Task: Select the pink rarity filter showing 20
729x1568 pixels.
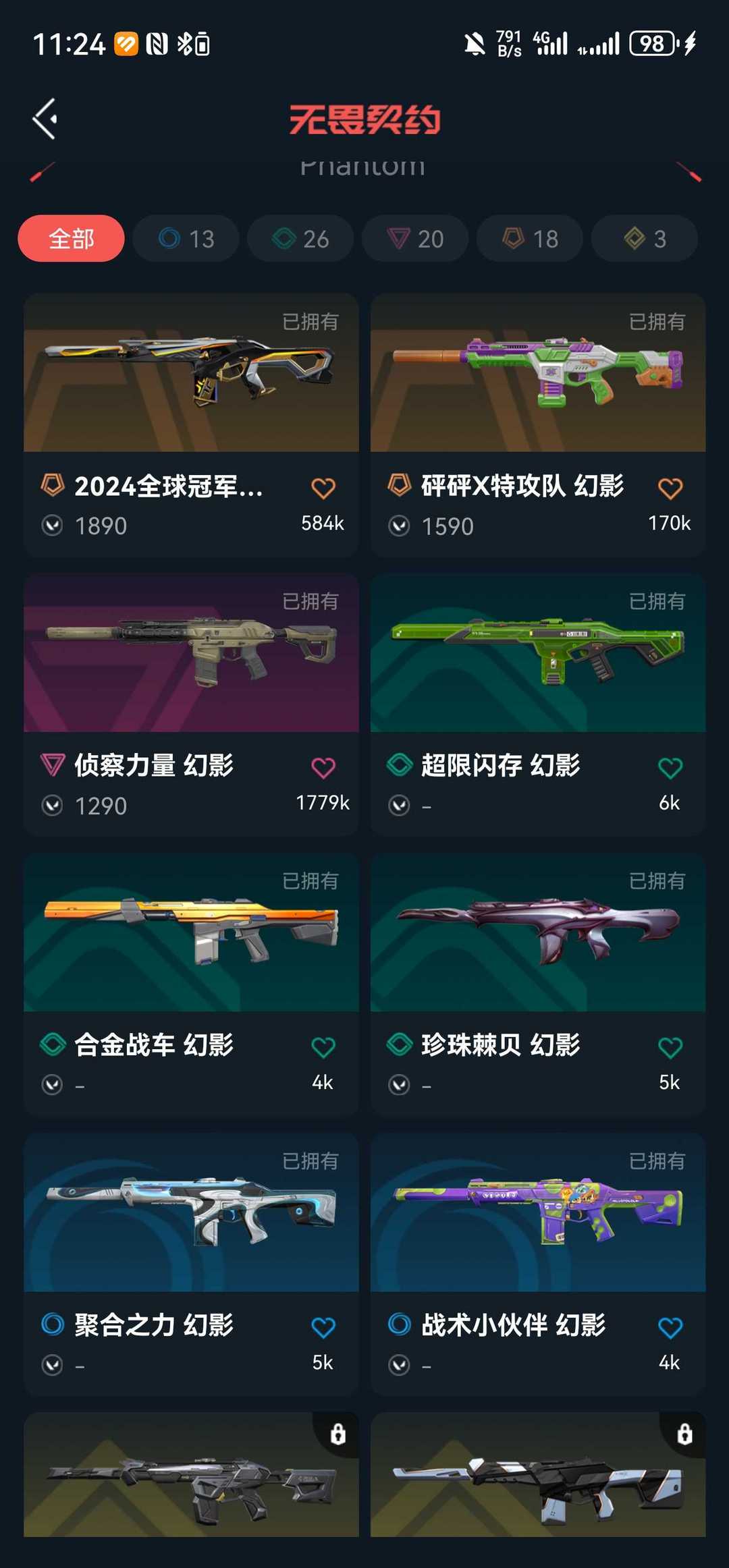Action: coord(416,239)
